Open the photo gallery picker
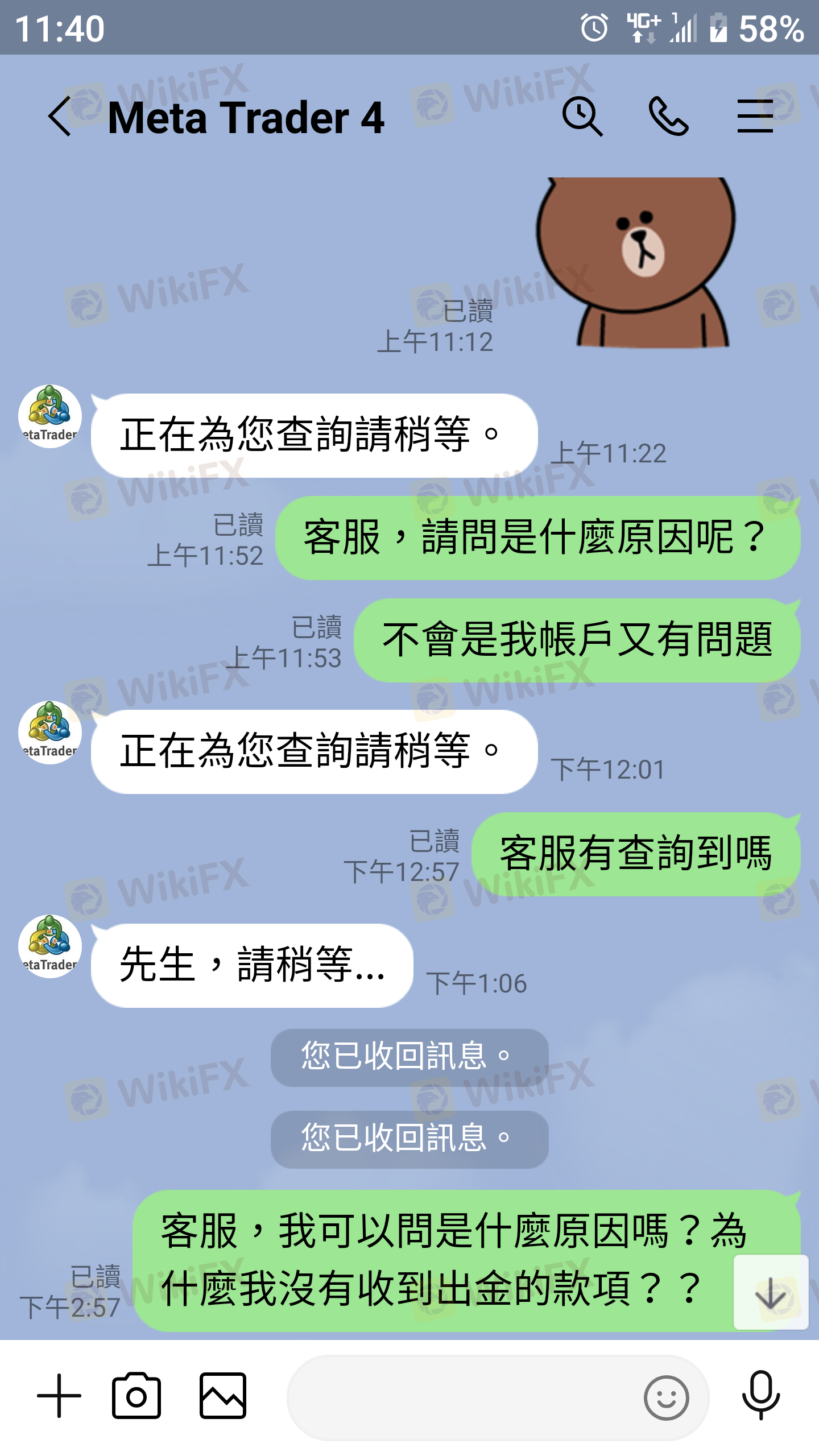Viewport: 819px width, 1456px height. point(223,1396)
